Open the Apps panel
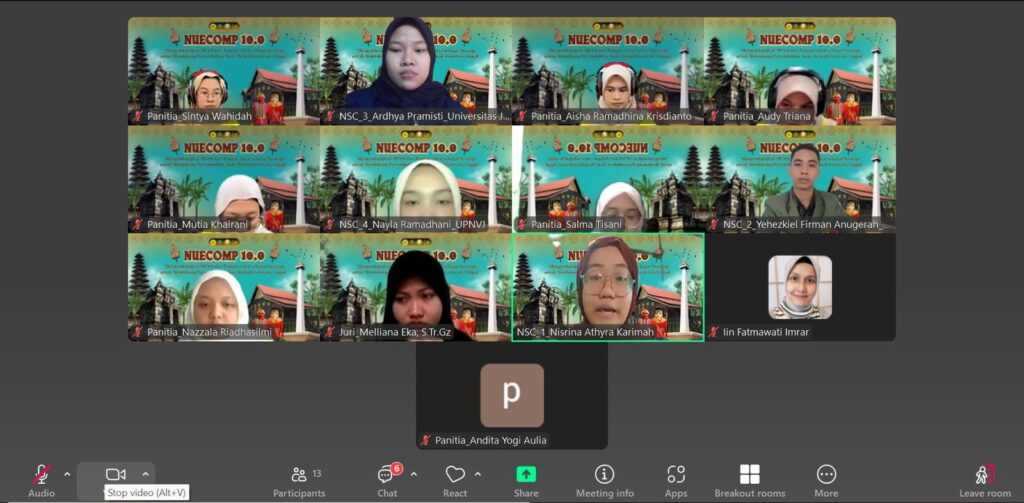 (x=676, y=479)
